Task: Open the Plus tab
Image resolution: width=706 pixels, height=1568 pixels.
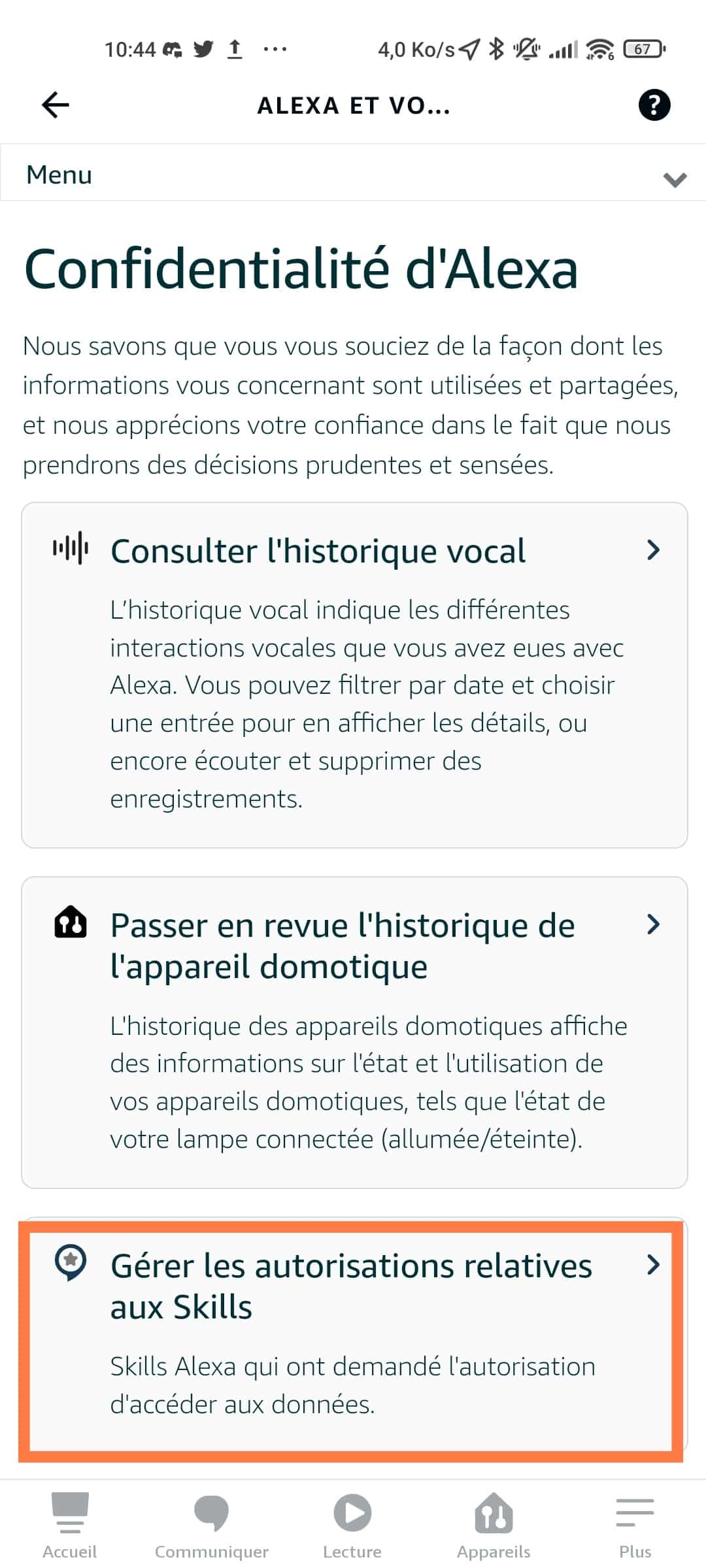Action: [x=635, y=1526]
